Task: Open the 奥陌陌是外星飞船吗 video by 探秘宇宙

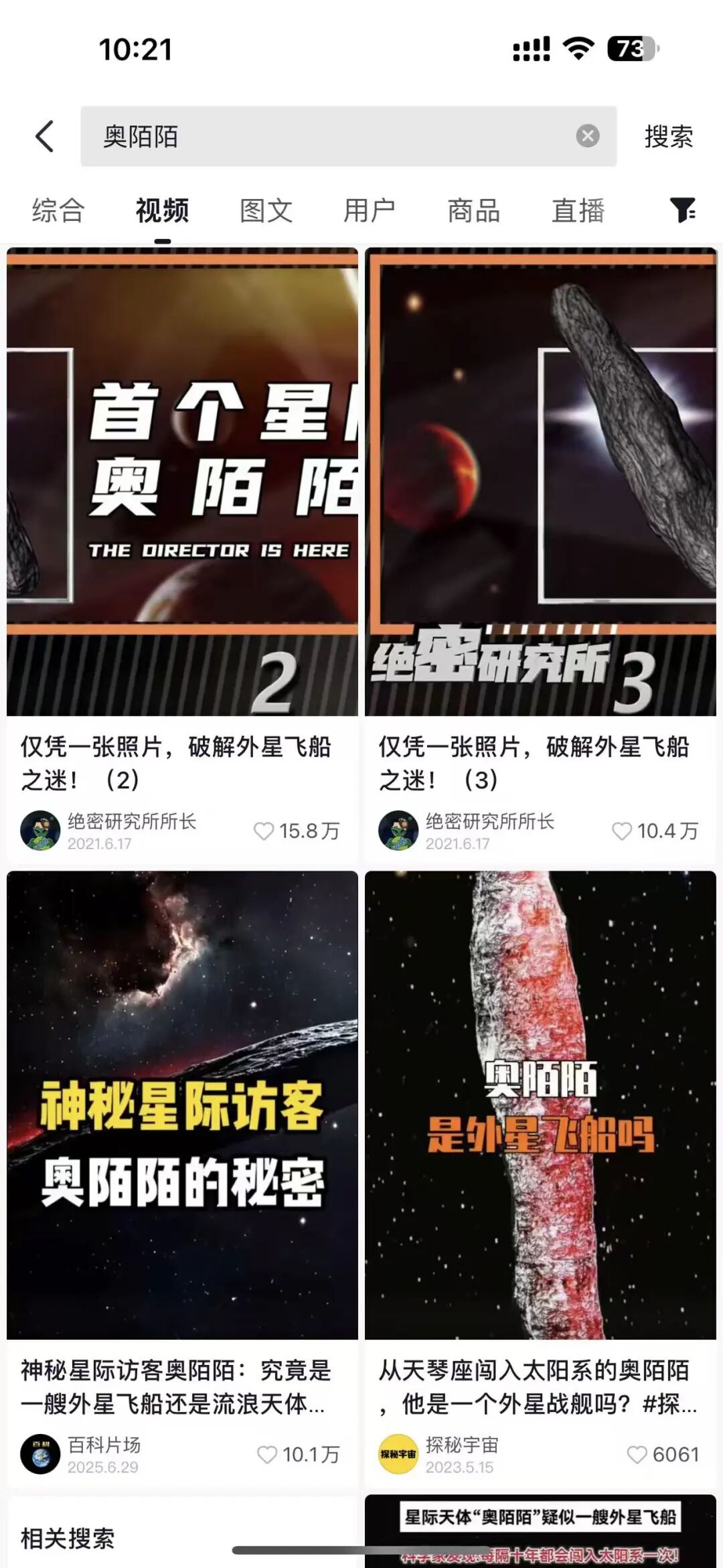Action: [x=540, y=1105]
